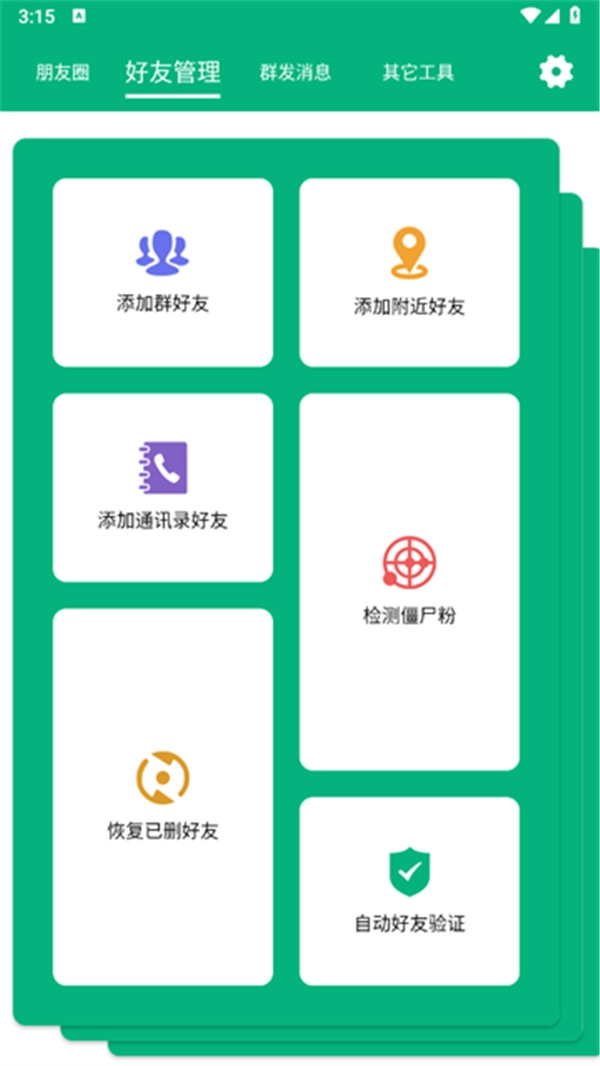Switch to the 群发消息 tab
The width and height of the screenshot is (600, 1066).
[x=295, y=72]
